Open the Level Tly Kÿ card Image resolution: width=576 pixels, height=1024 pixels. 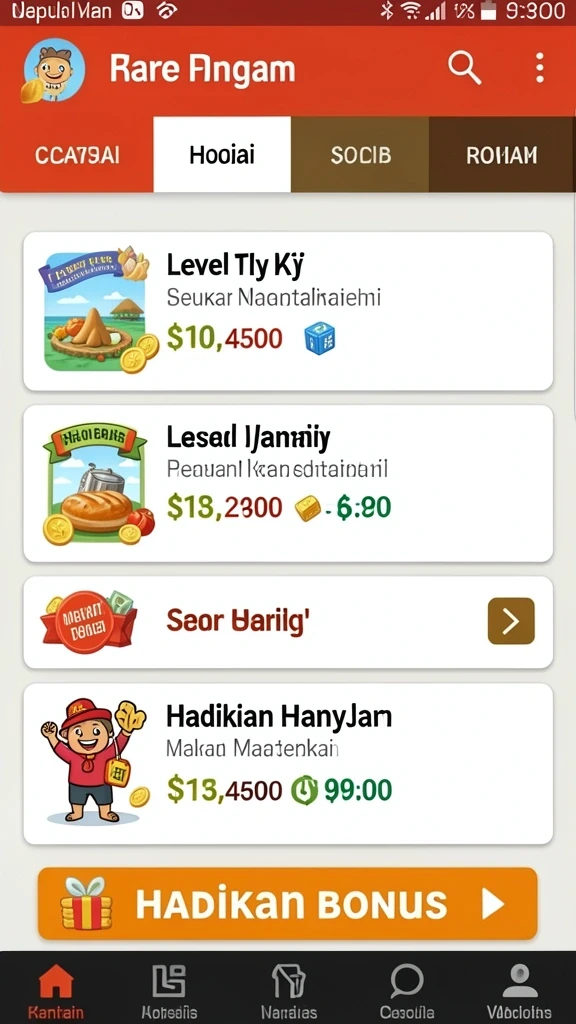pyautogui.click(x=288, y=311)
